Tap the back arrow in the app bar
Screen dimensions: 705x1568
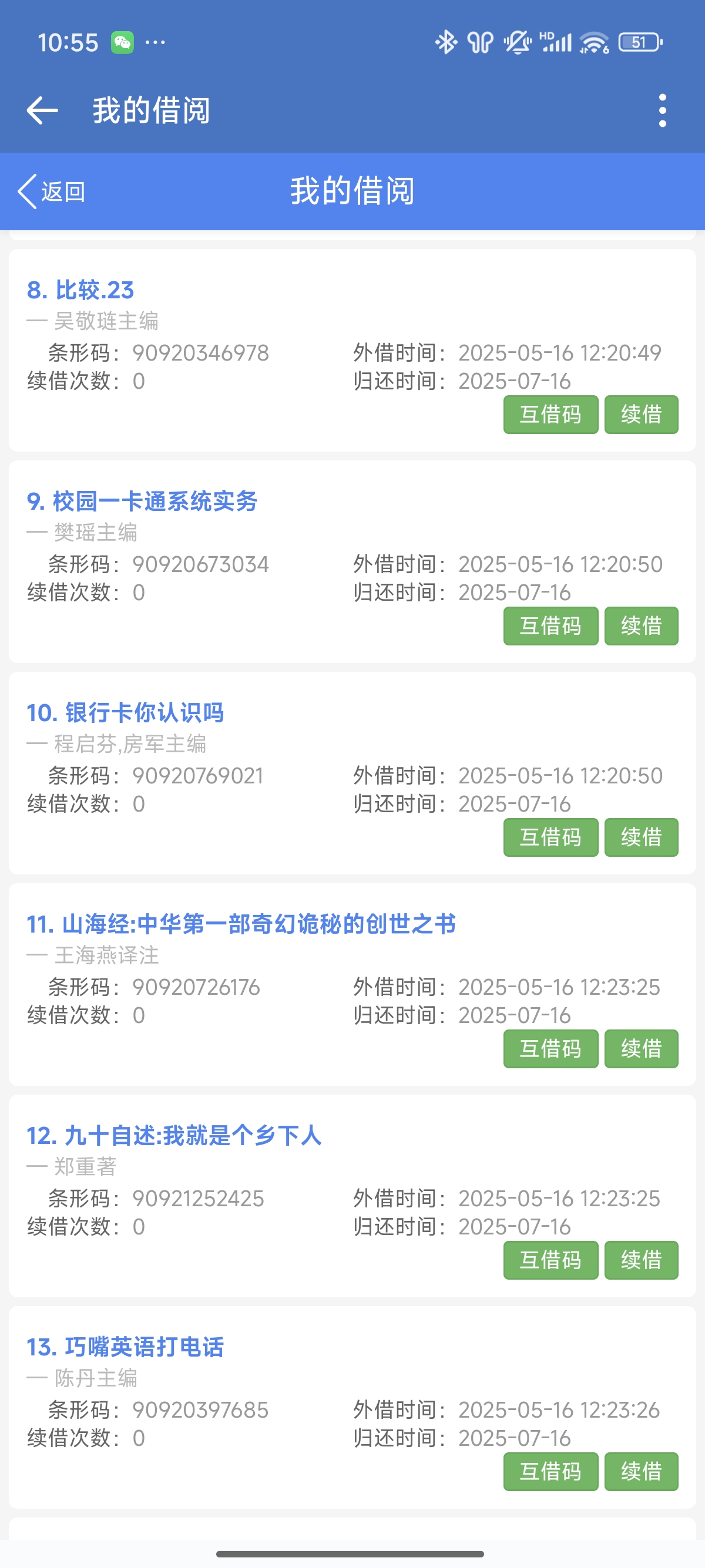pos(43,111)
